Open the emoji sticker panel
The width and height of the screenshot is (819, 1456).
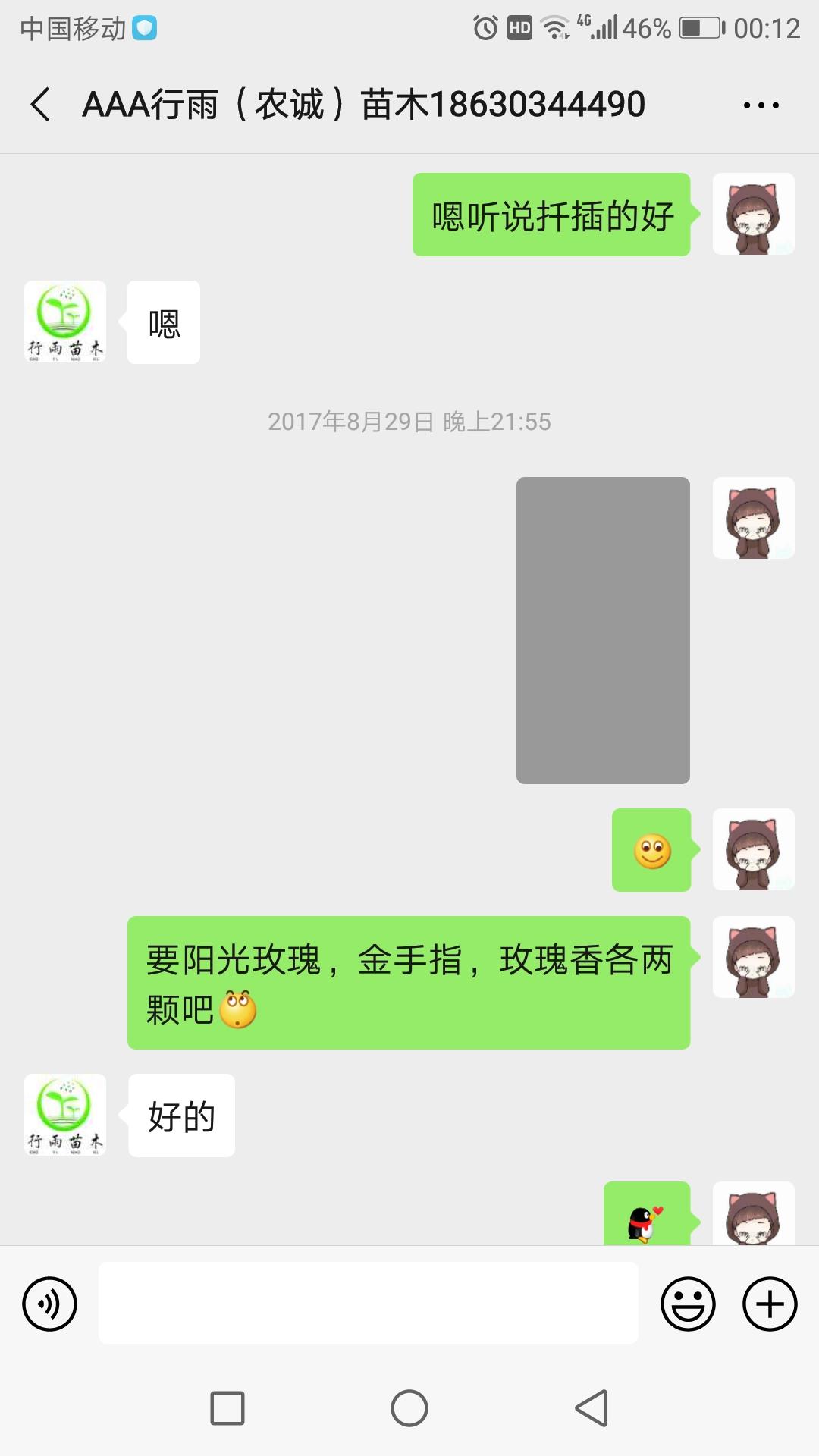688,1304
